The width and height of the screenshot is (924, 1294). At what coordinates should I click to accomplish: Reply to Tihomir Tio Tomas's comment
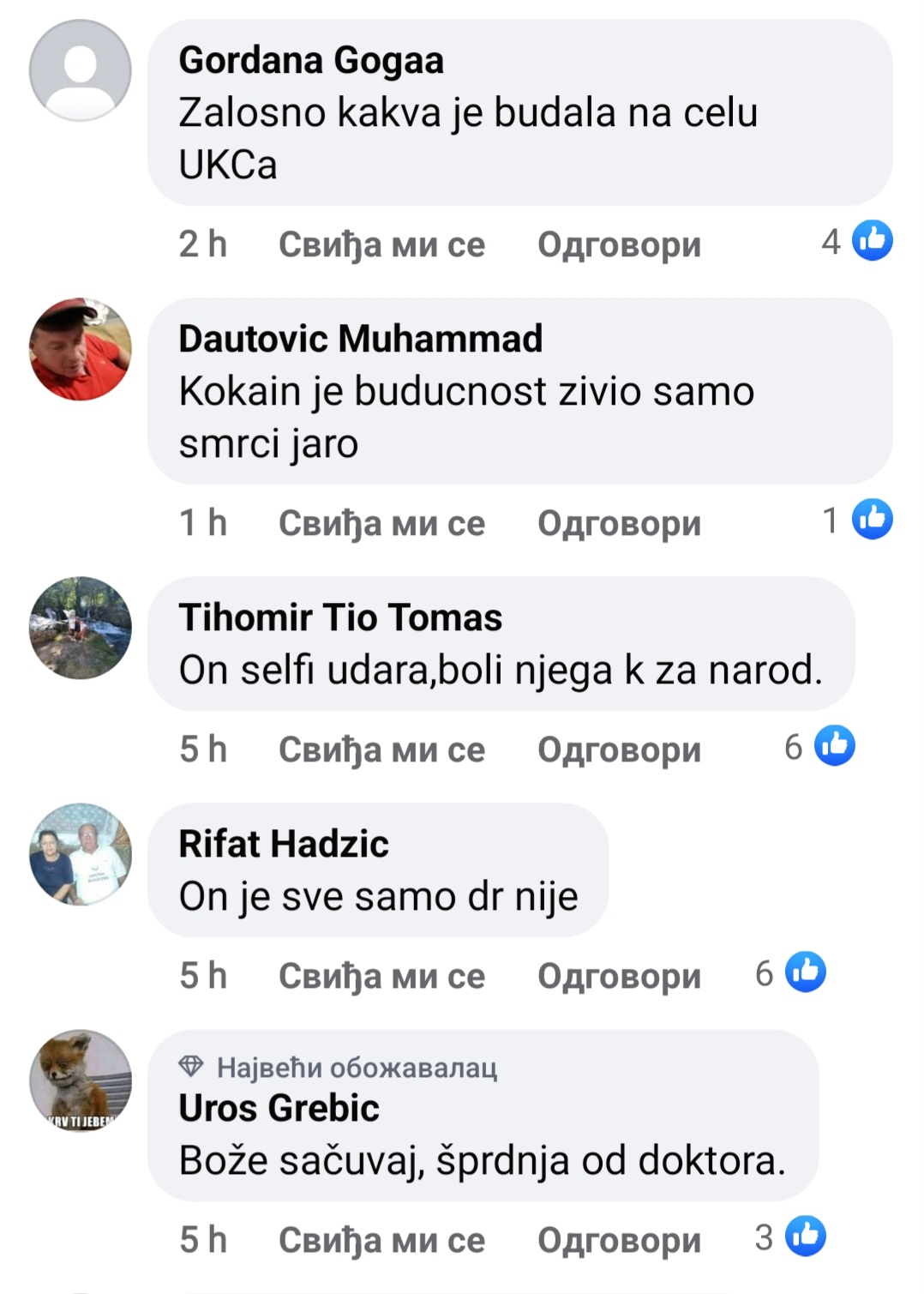pyautogui.click(x=618, y=749)
